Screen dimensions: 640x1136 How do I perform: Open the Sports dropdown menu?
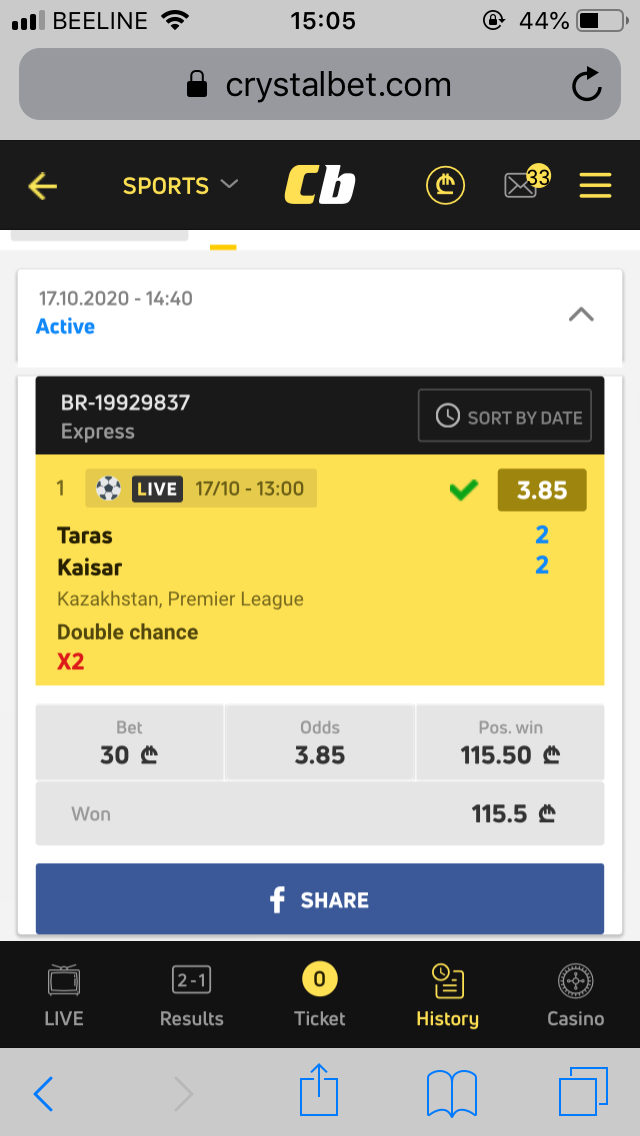pos(180,186)
